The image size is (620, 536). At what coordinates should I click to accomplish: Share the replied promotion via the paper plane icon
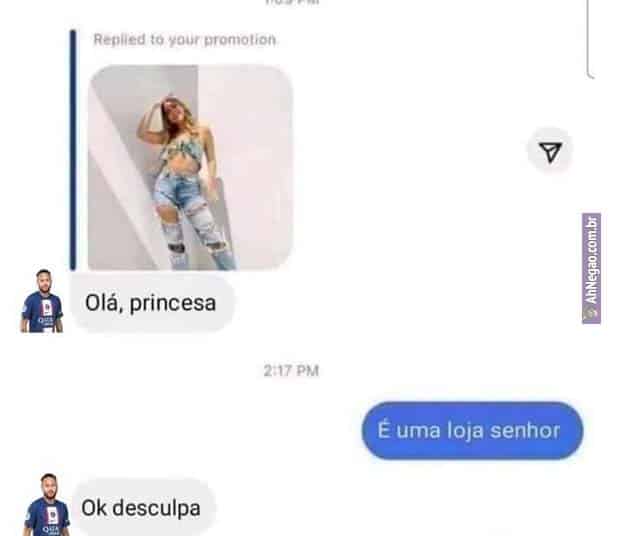point(549,152)
